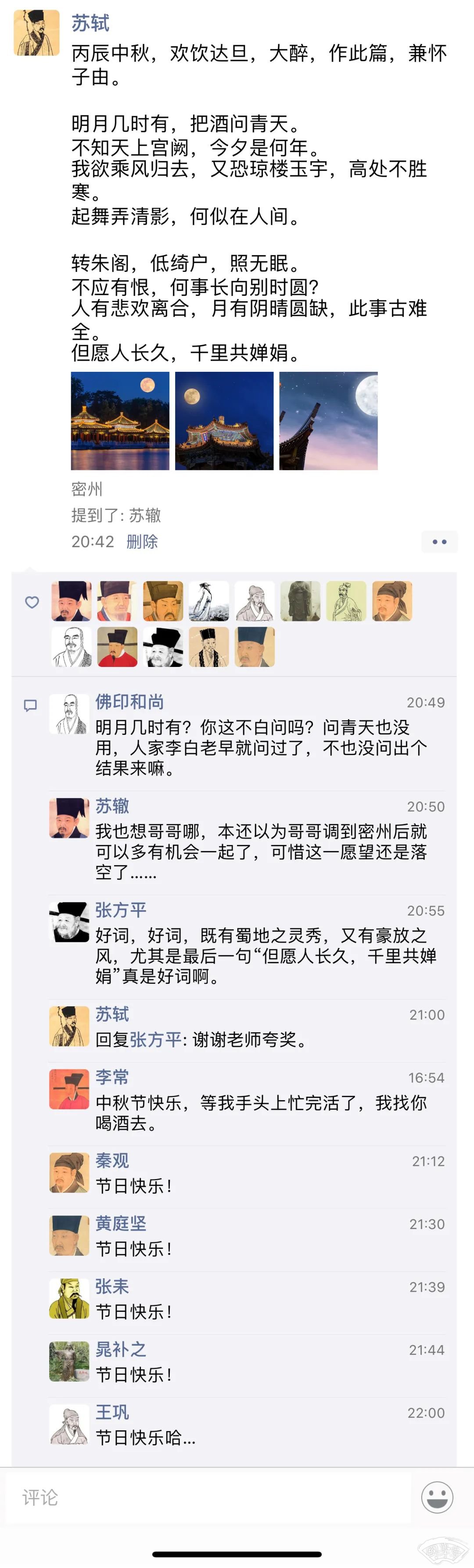Open the third photo with the large moon
Screen dimensions: 474x1568
[328, 421]
